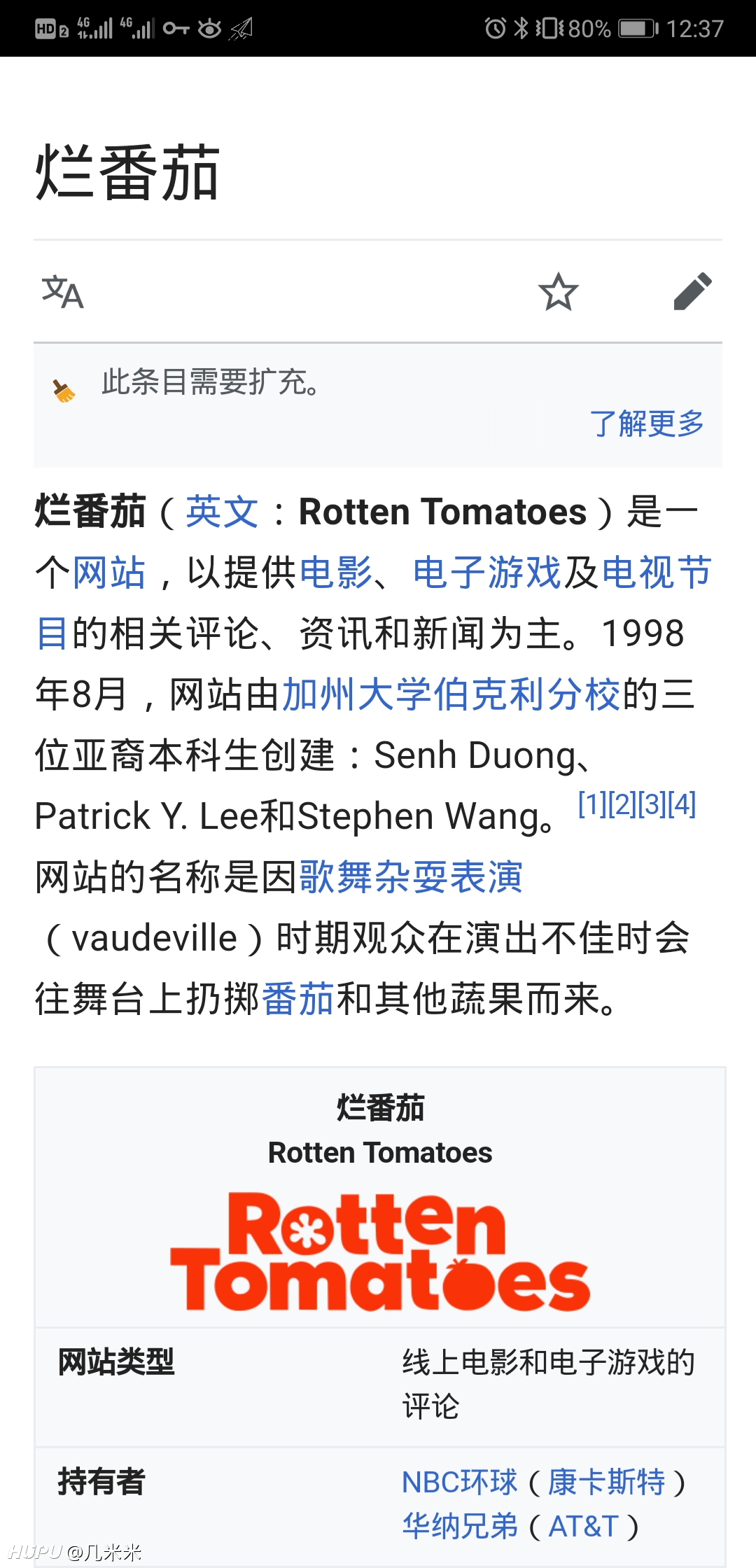Open the 了解更多 link
This screenshot has height=1568, width=756.
click(x=647, y=423)
